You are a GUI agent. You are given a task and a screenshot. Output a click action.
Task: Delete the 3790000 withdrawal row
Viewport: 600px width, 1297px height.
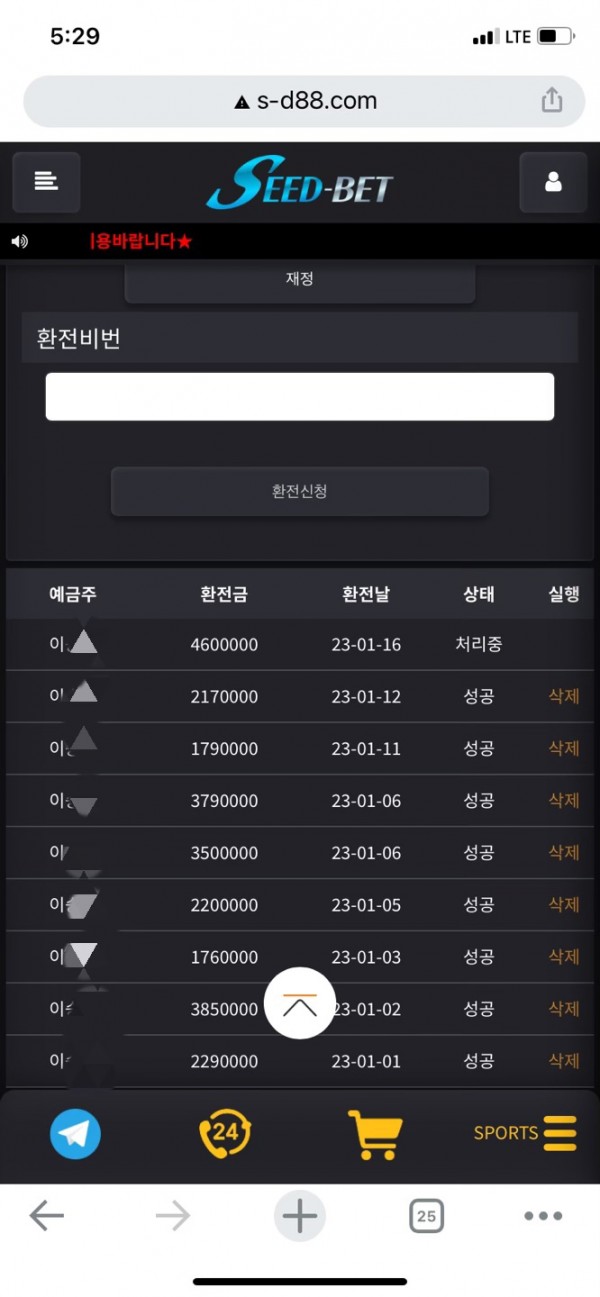[x=564, y=800]
